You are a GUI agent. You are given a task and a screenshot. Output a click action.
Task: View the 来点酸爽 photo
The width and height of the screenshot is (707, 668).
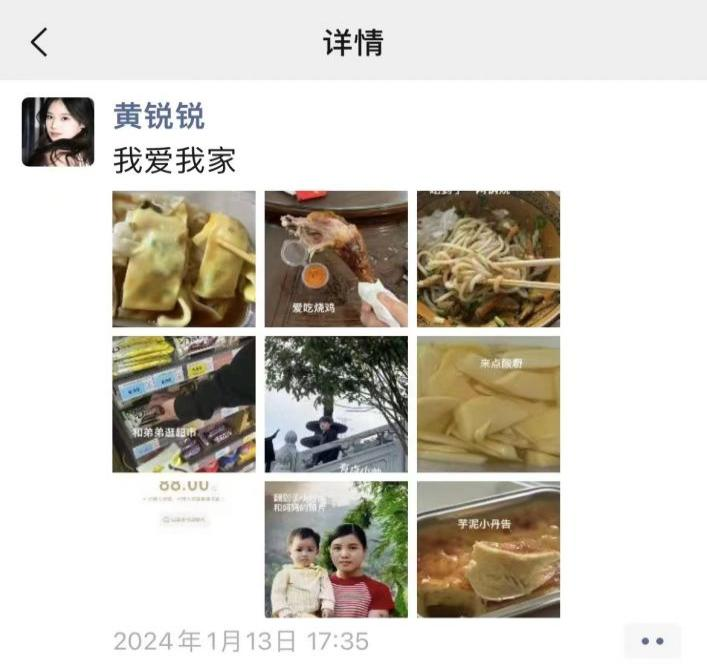click(488, 404)
